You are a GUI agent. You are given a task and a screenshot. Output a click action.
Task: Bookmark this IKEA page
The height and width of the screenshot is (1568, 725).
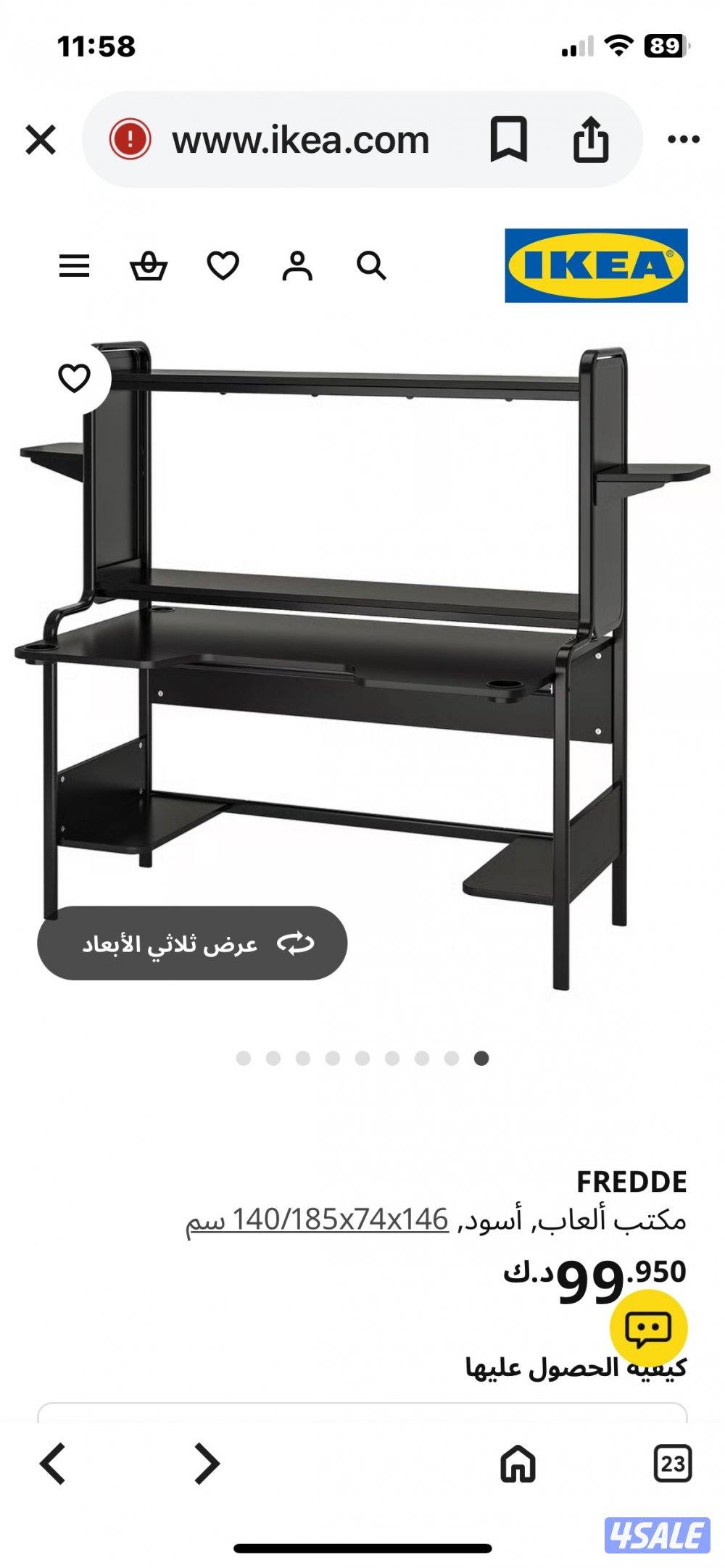[508, 139]
